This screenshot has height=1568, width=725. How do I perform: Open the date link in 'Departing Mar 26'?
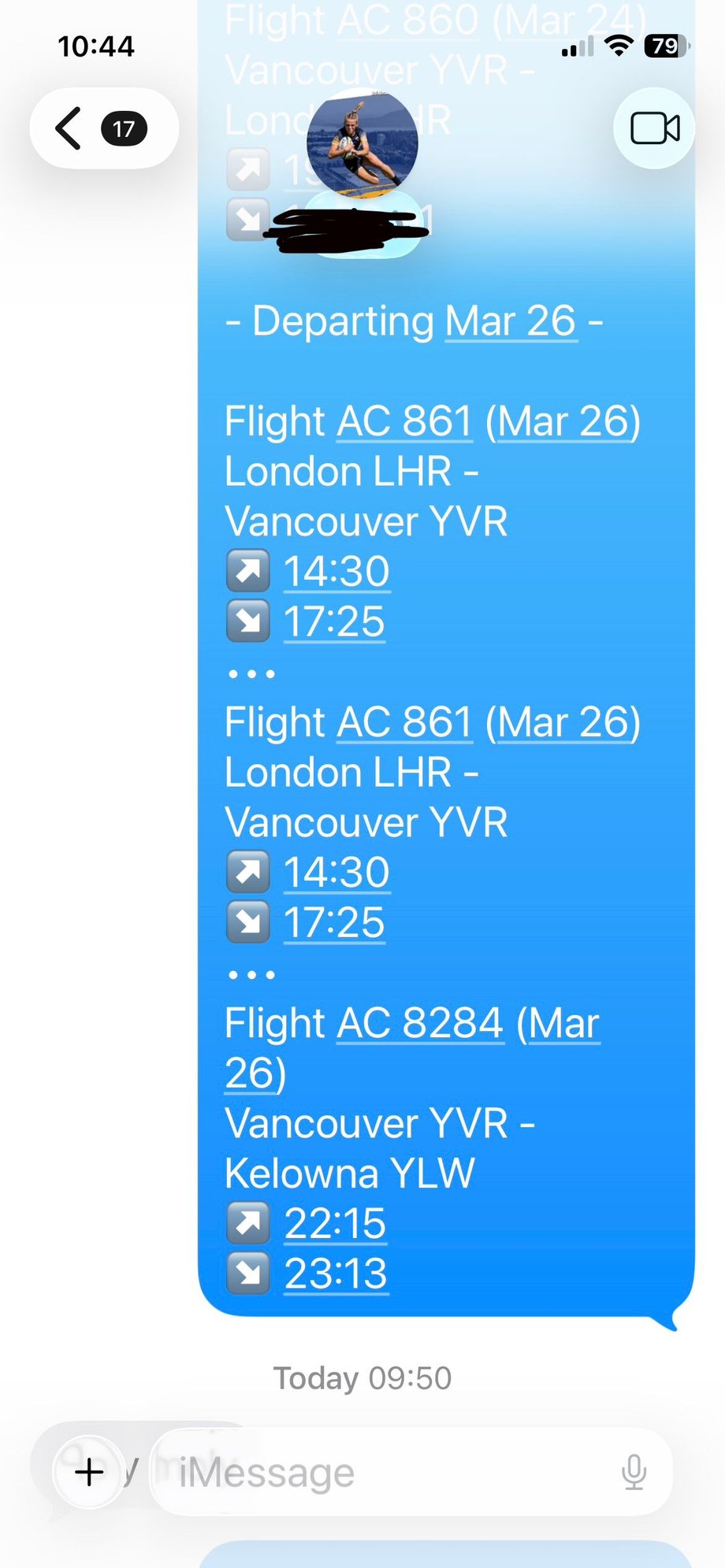point(511,321)
